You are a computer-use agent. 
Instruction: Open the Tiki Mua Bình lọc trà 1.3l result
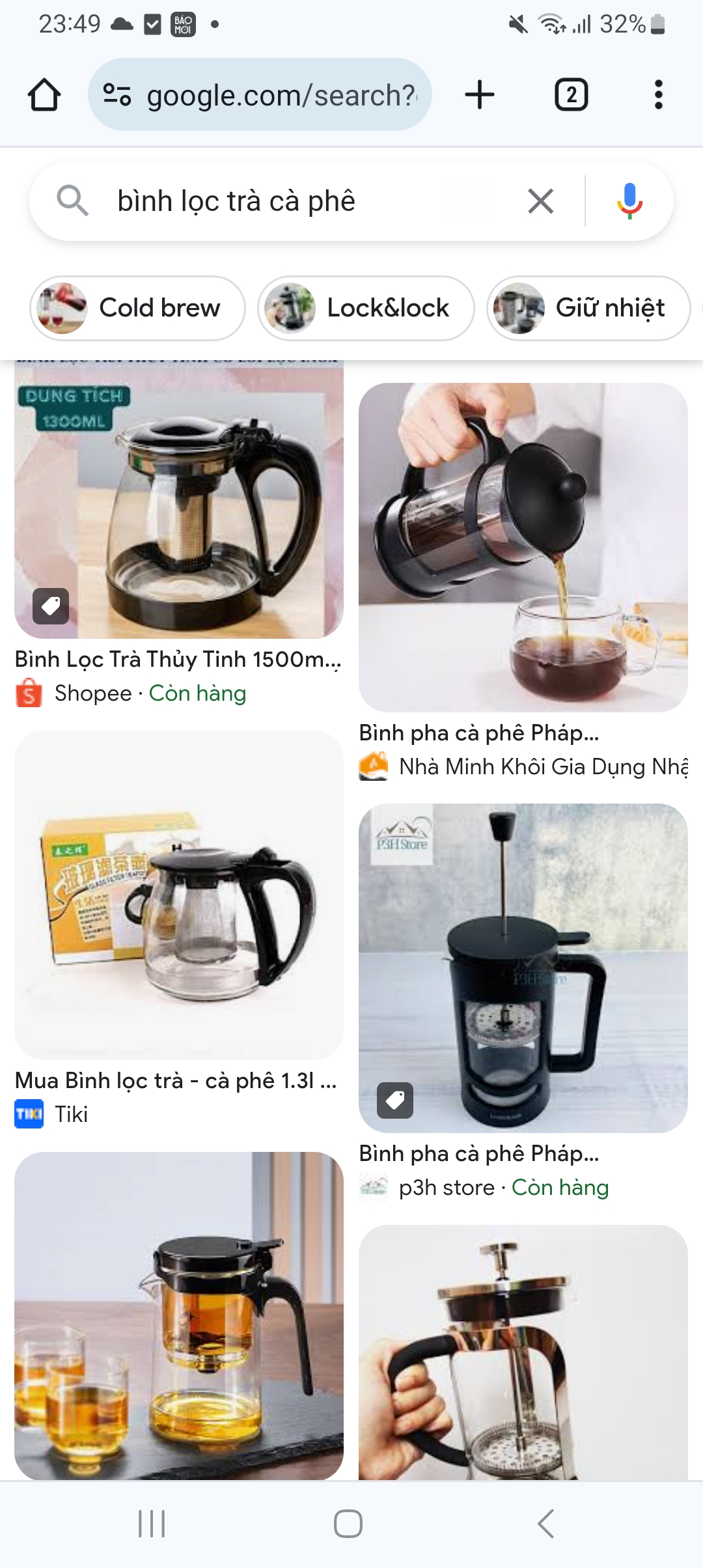[x=178, y=895]
